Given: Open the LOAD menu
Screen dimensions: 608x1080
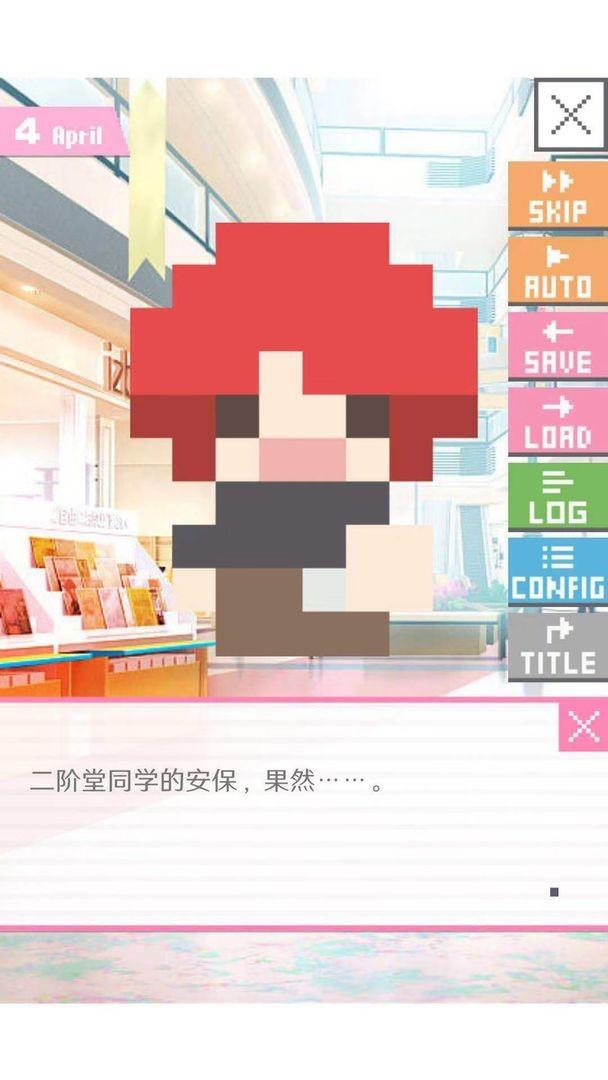Looking at the screenshot, I should (x=557, y=421).
